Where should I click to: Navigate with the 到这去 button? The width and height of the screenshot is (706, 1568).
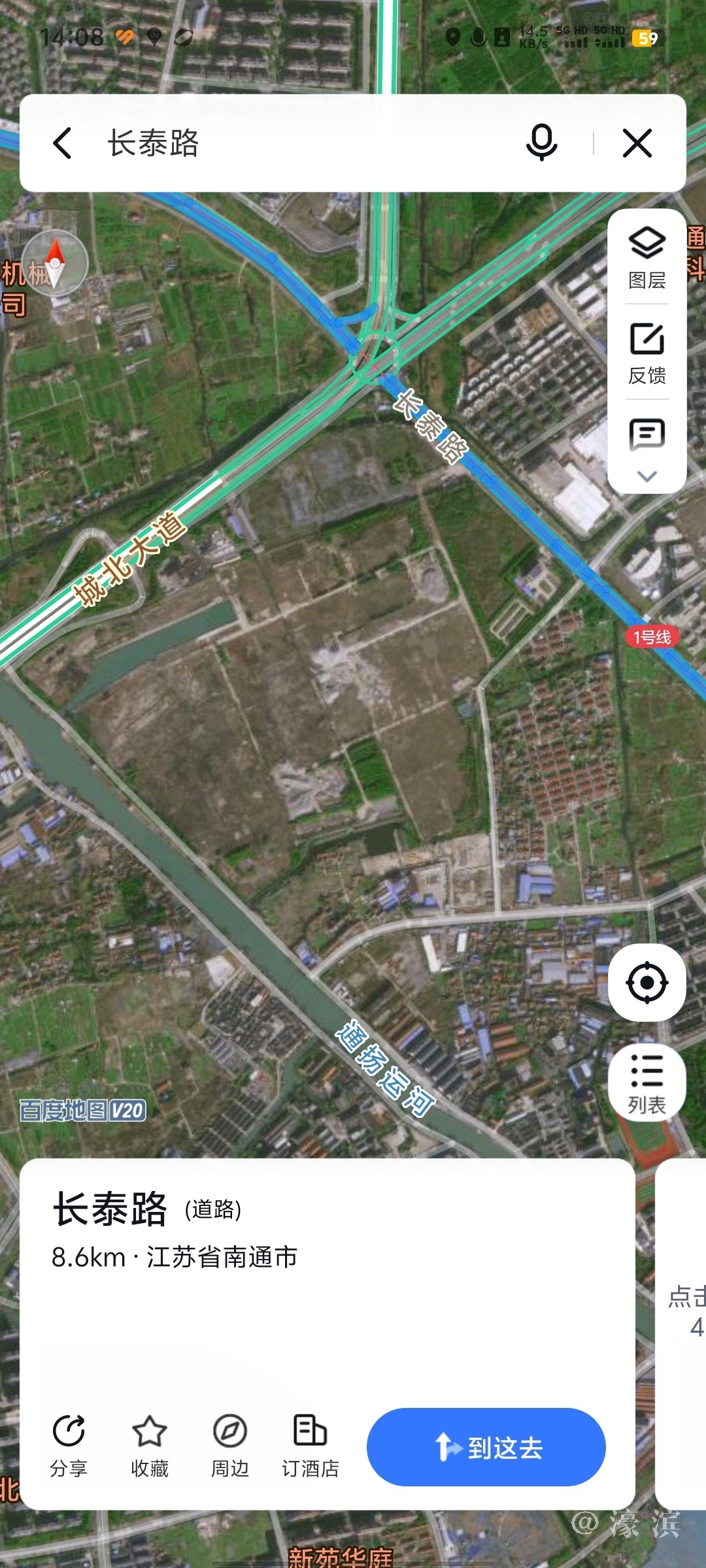click(x=486, y=1447)
